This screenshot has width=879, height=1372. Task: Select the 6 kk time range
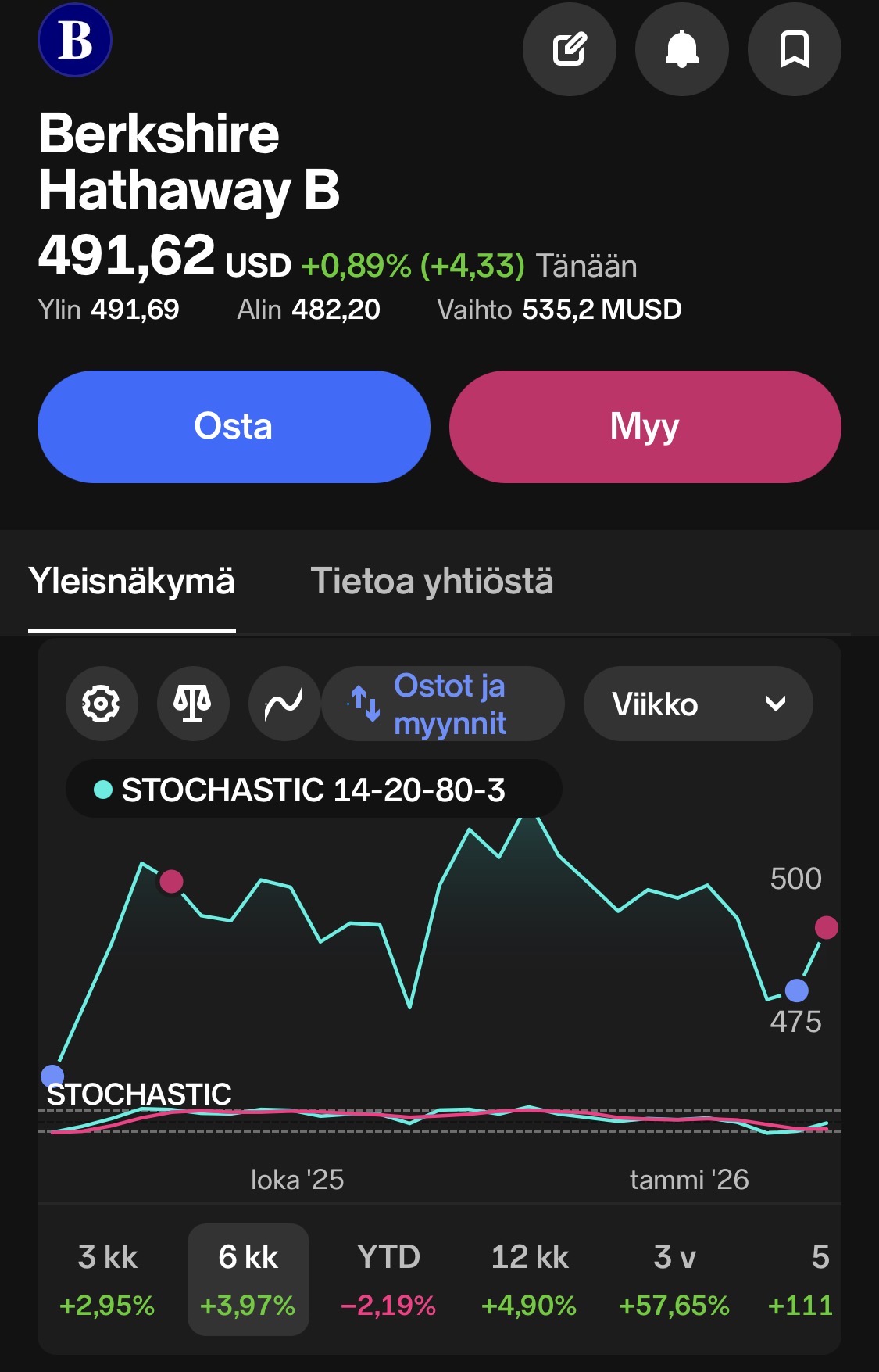[x=248, y=1279]
